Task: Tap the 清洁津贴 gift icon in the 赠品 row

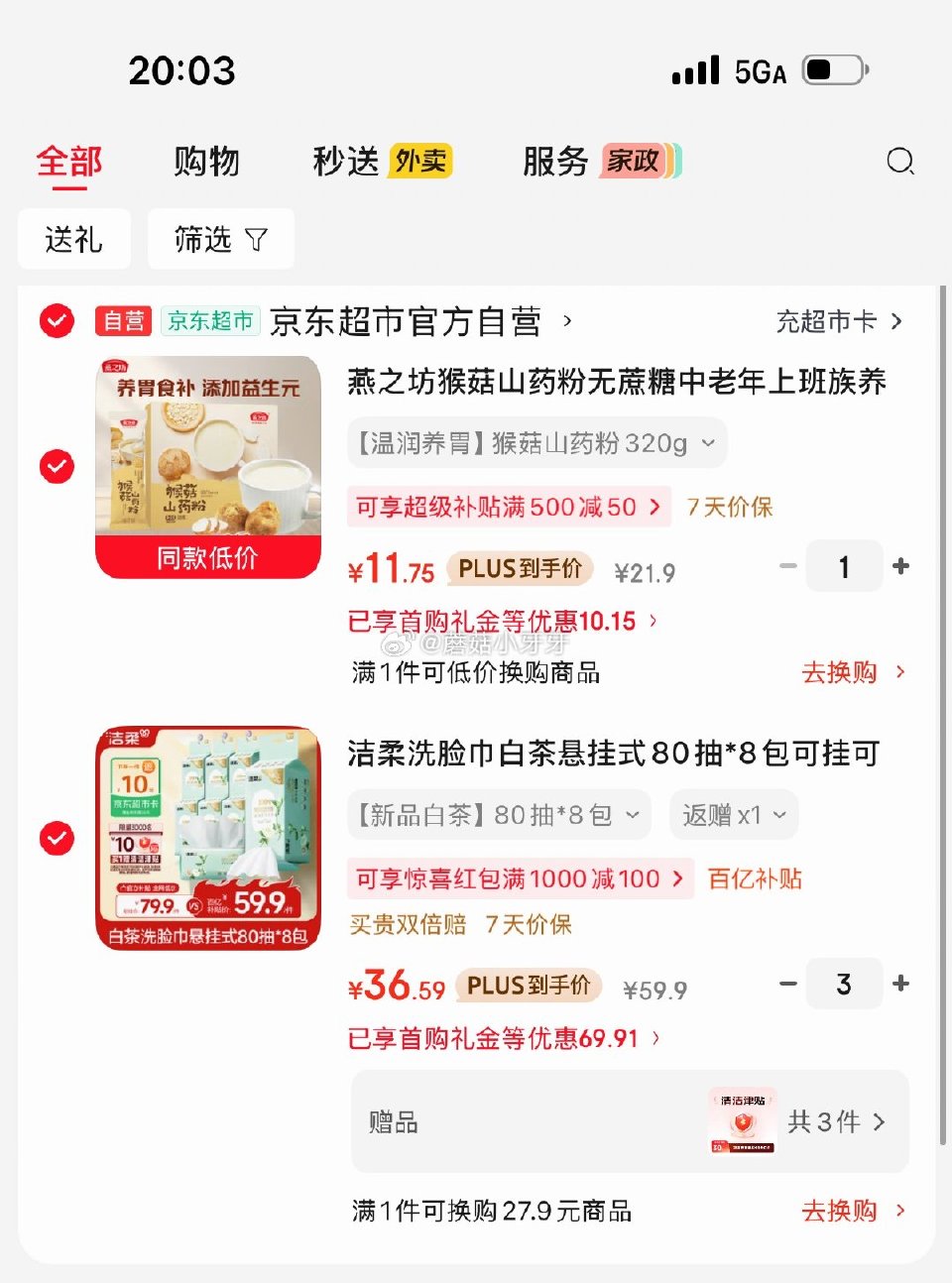Action: [742, 1120]
